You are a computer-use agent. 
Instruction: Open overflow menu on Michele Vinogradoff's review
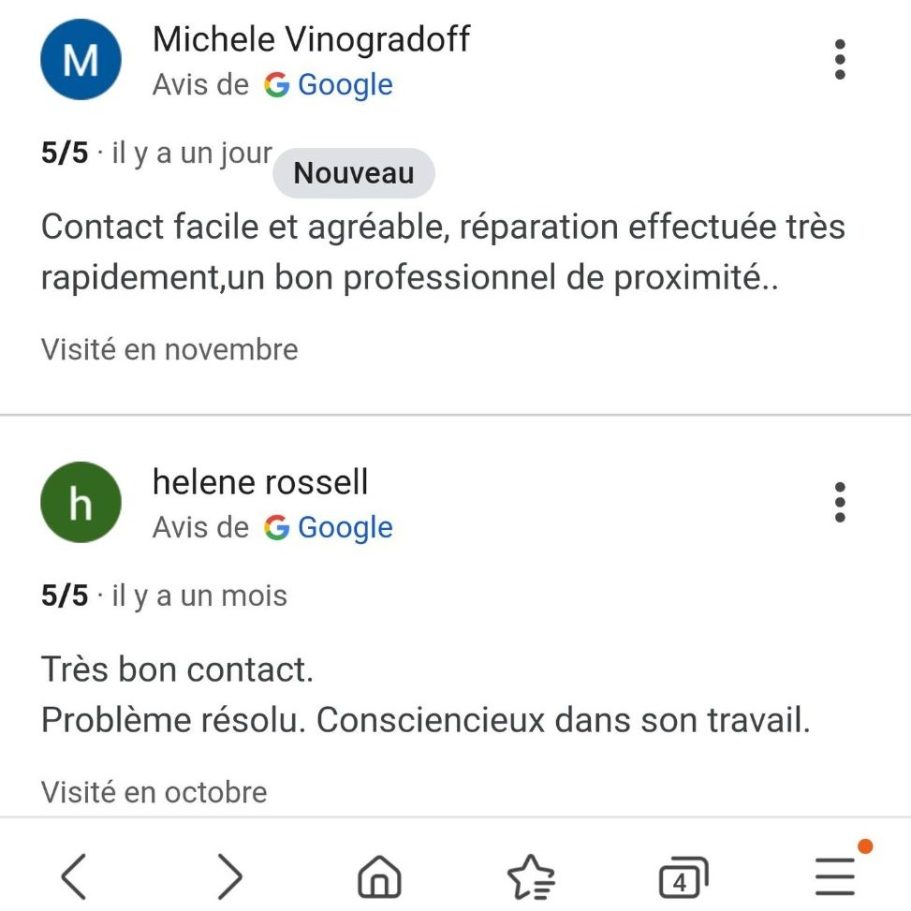tap(840, 60)
